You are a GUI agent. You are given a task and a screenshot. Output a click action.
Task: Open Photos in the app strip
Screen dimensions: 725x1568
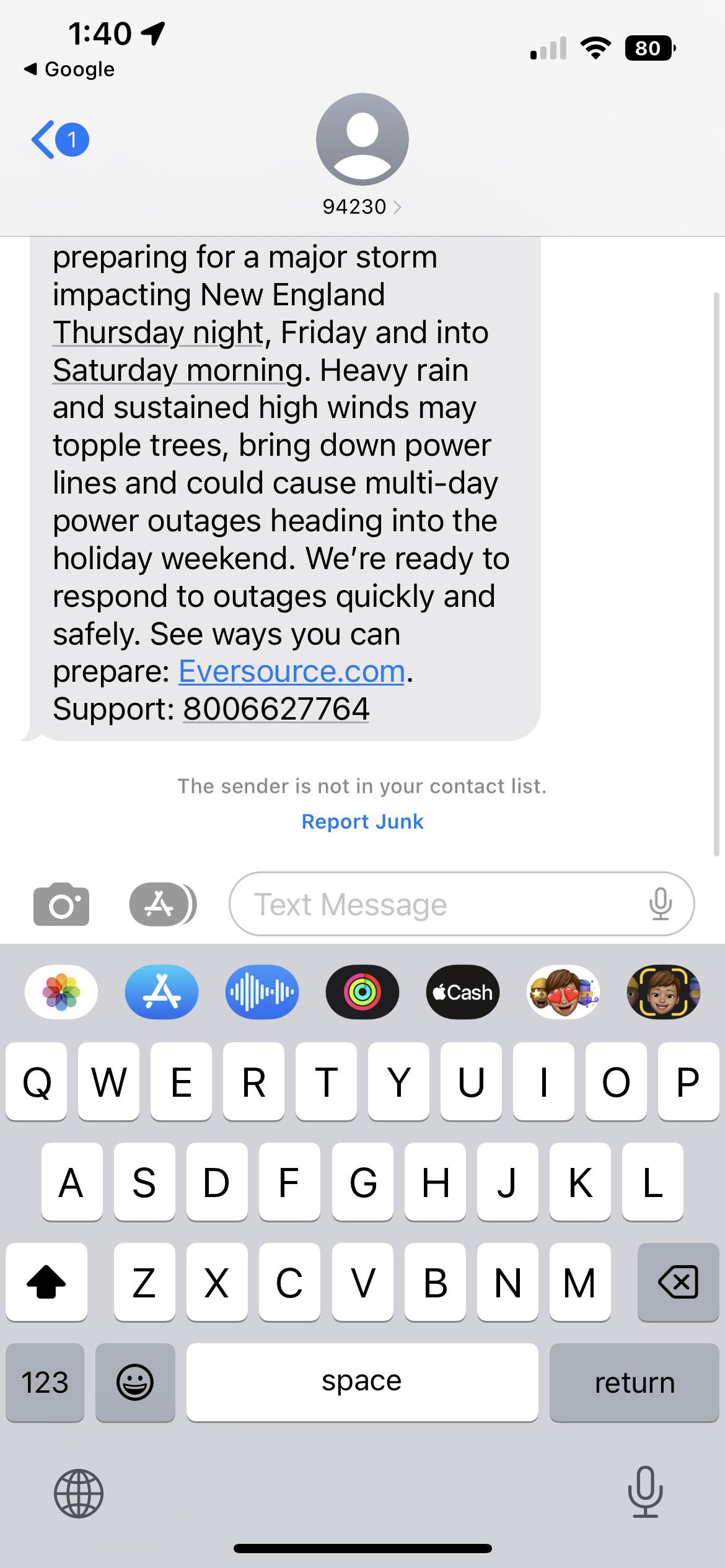pos(61,992)
